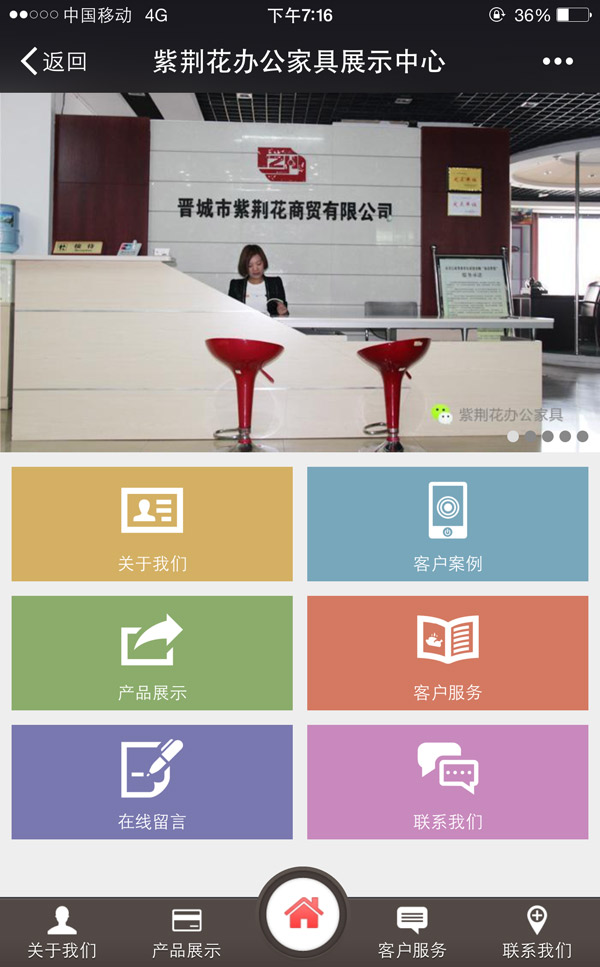Switch to the 产品展示 bottom tab

point(187,932)
